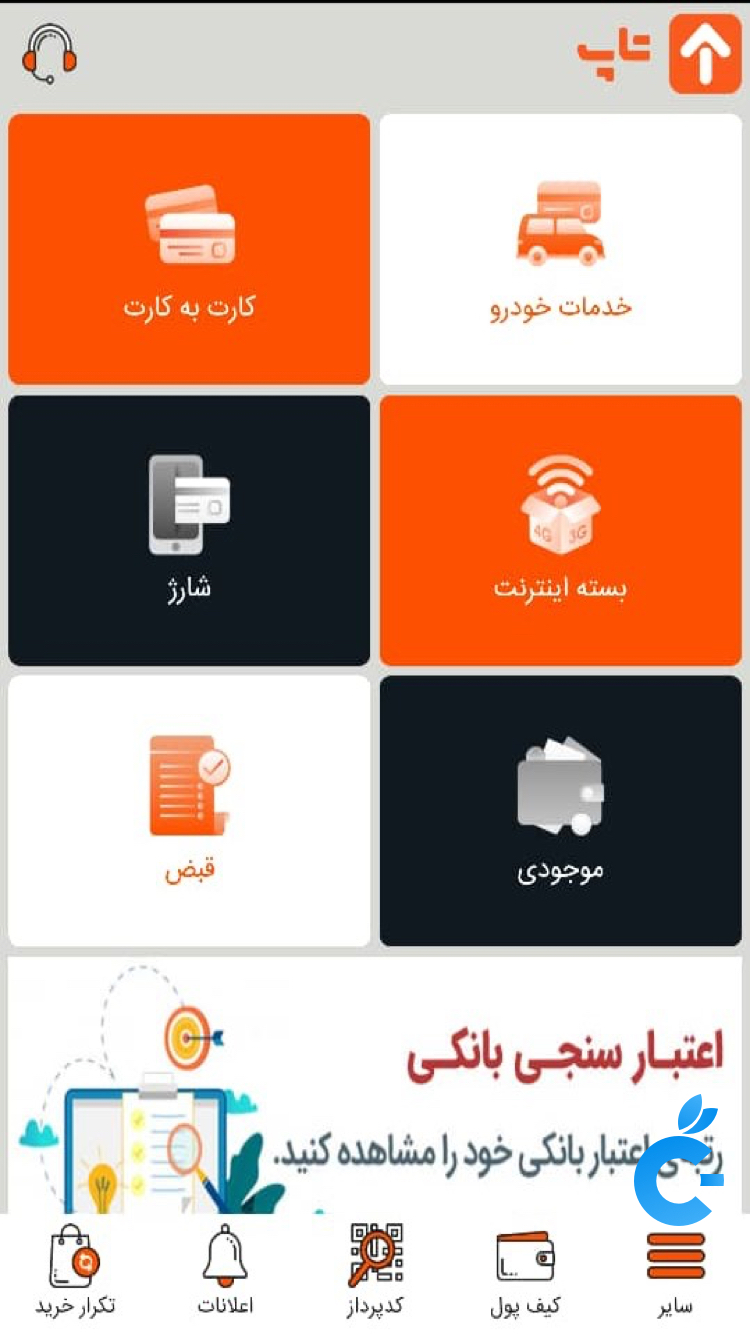Image resolution: width=750 pixels, height=1334 pixels.
Task: Open the شارژ mobile top-up tile
Action: coord(188,530)
